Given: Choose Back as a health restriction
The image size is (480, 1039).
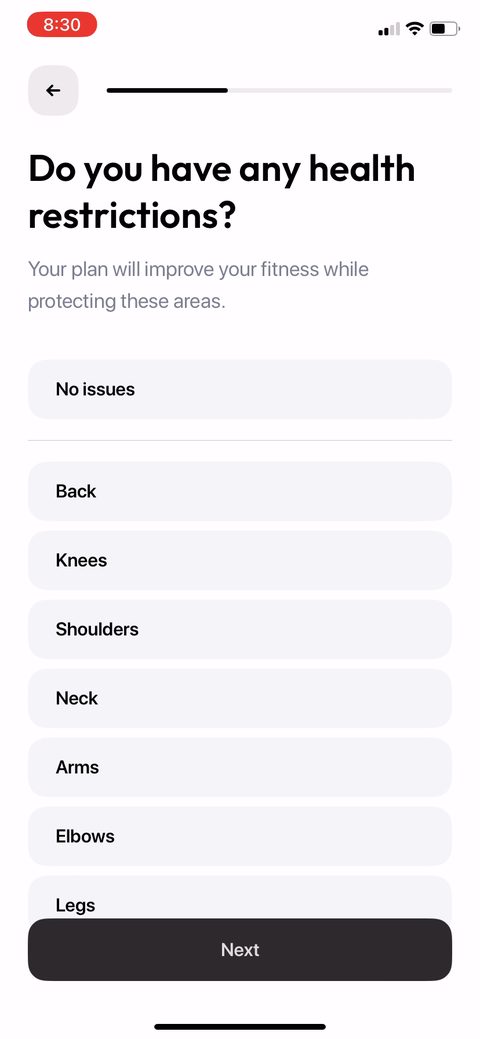Looking at the screenshot, I should coord(240,492).
